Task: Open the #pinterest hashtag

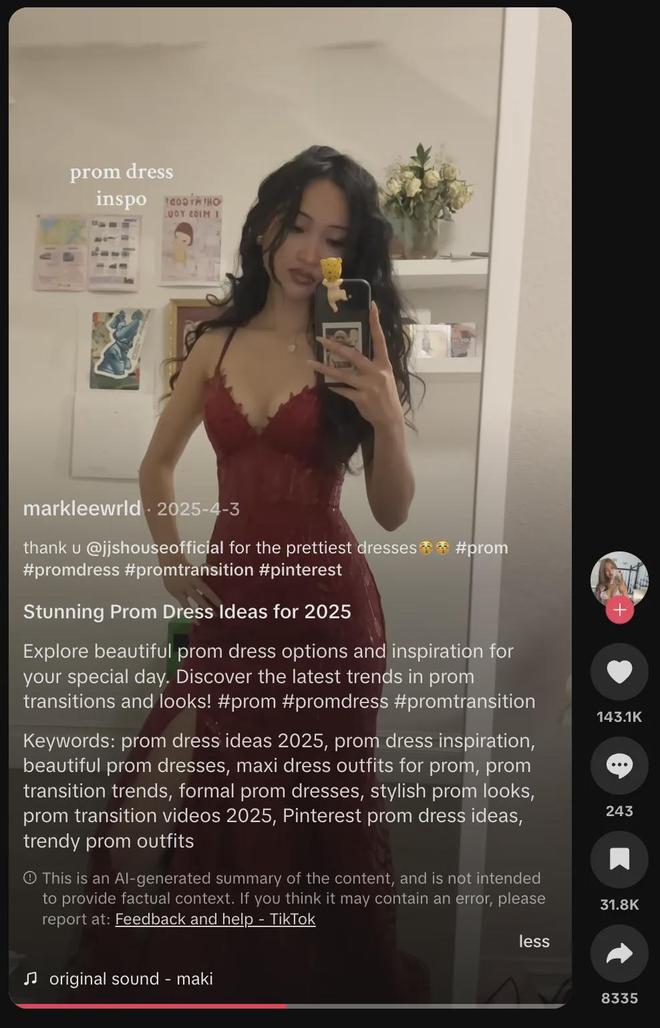Action: [300, 570]
